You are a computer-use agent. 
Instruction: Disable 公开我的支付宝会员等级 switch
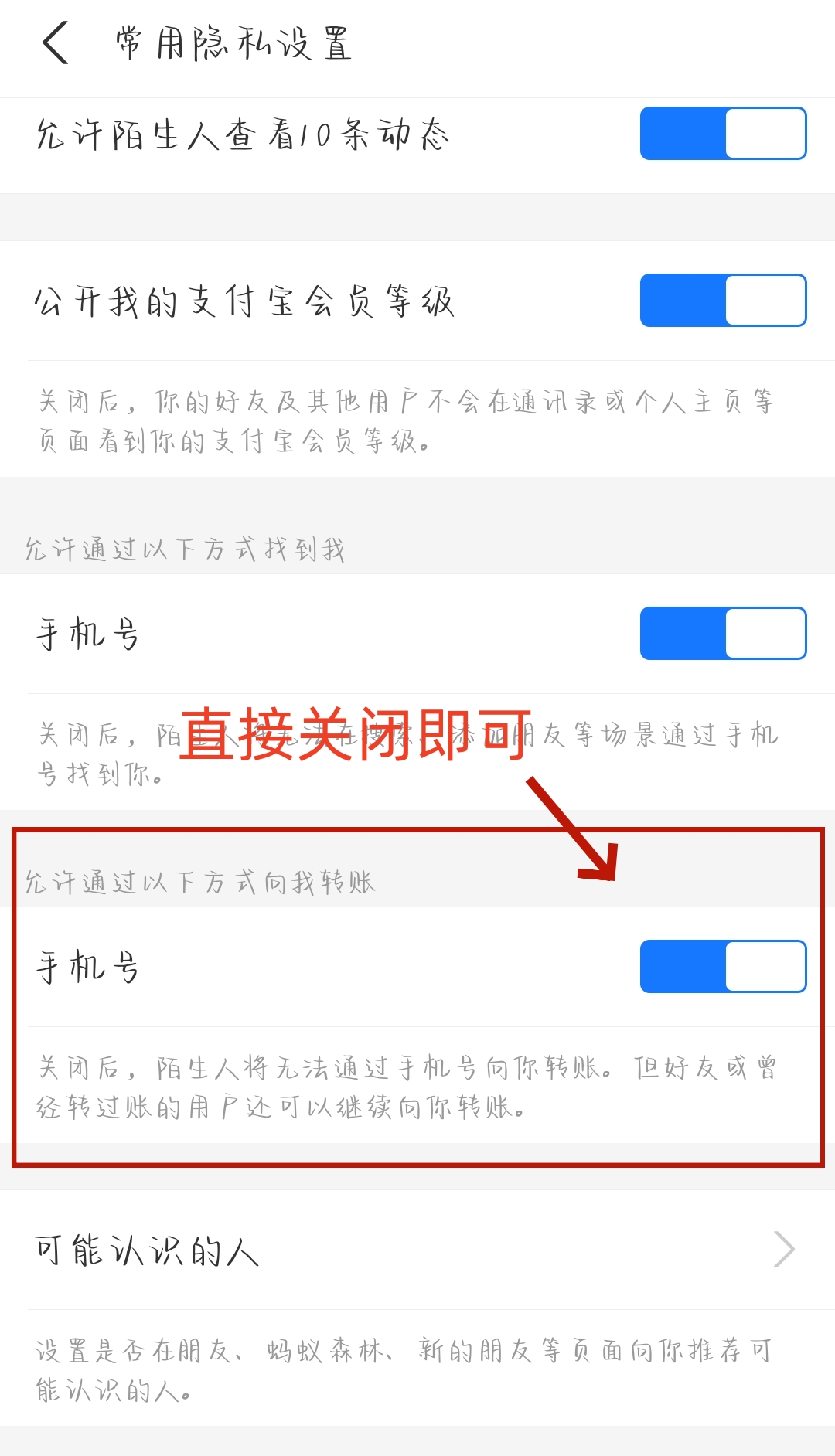(723, 300)
